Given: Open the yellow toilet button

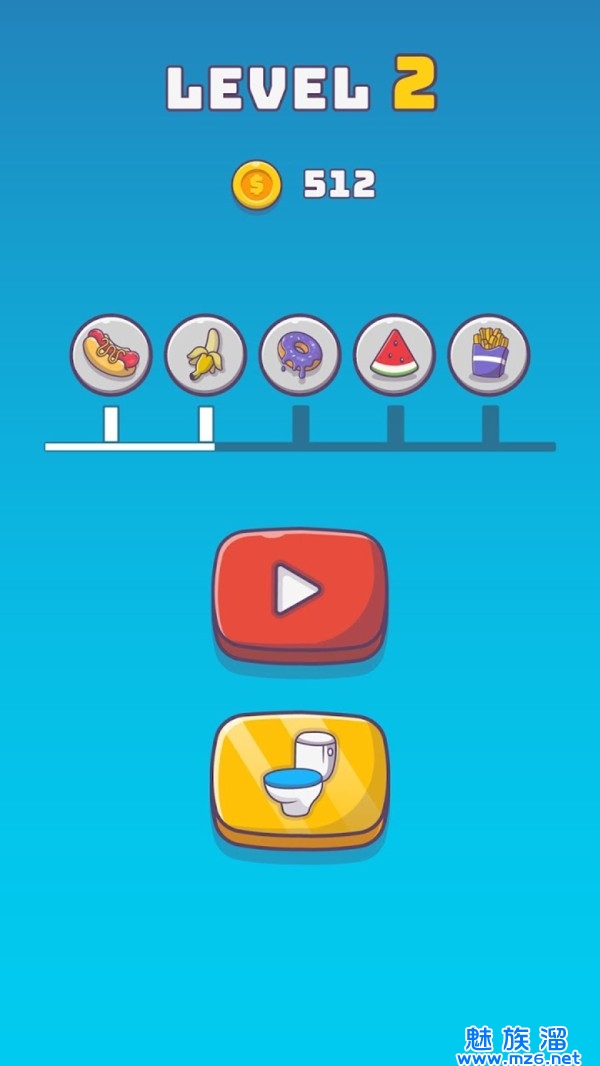Looking at the screenshot, I should click(x=299, y=776).
